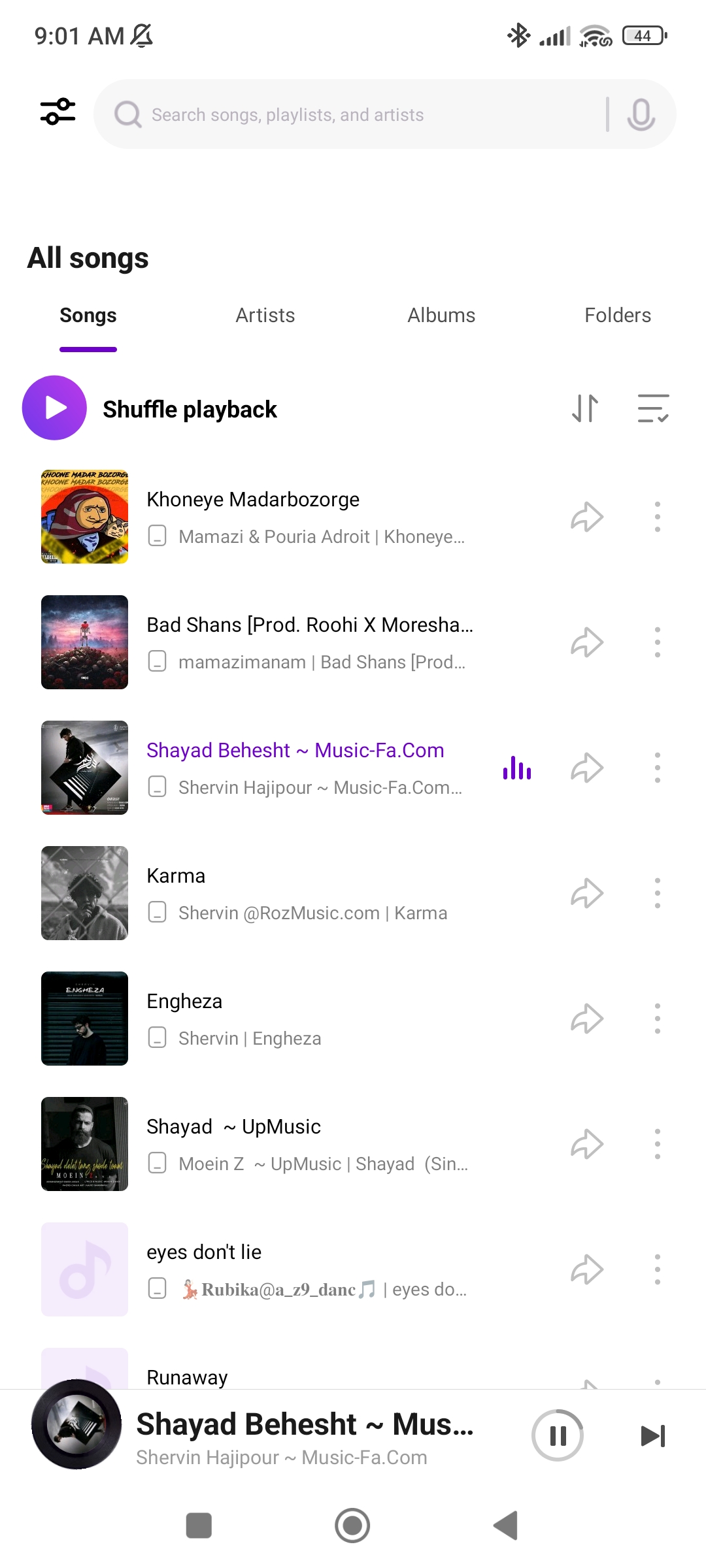This screenshot has width=706, height=1568.
Task: Open the equalizer settings icon
Action: (58, 112)
